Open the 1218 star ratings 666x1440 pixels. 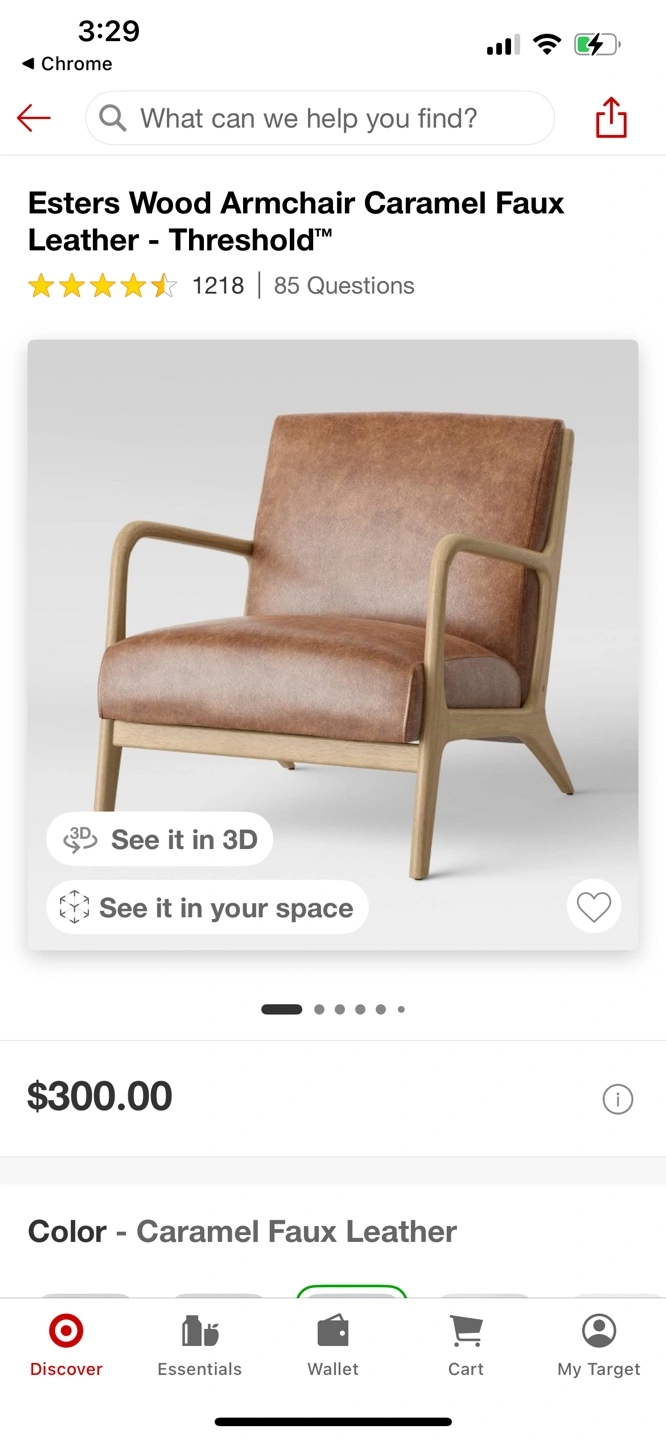[136, 286]
